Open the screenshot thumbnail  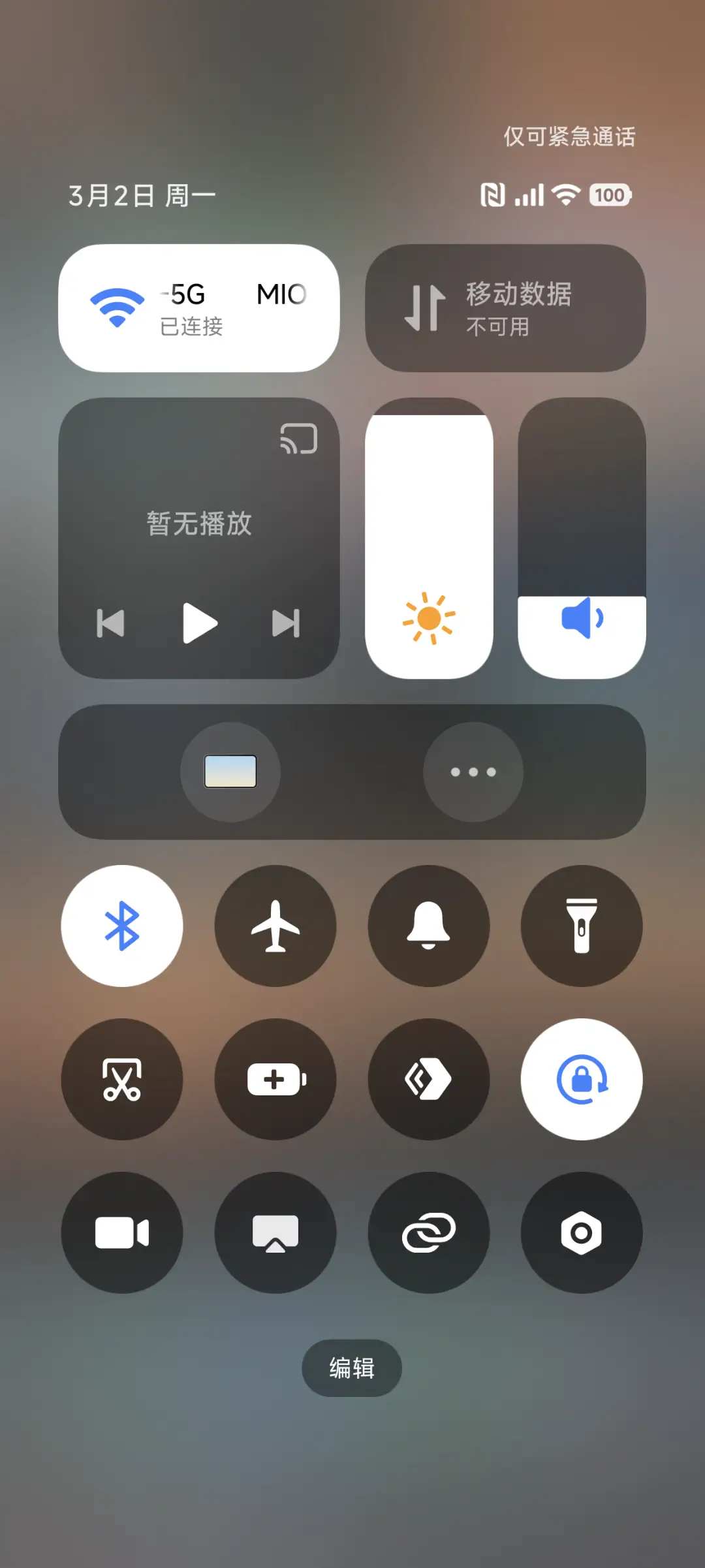230,772
